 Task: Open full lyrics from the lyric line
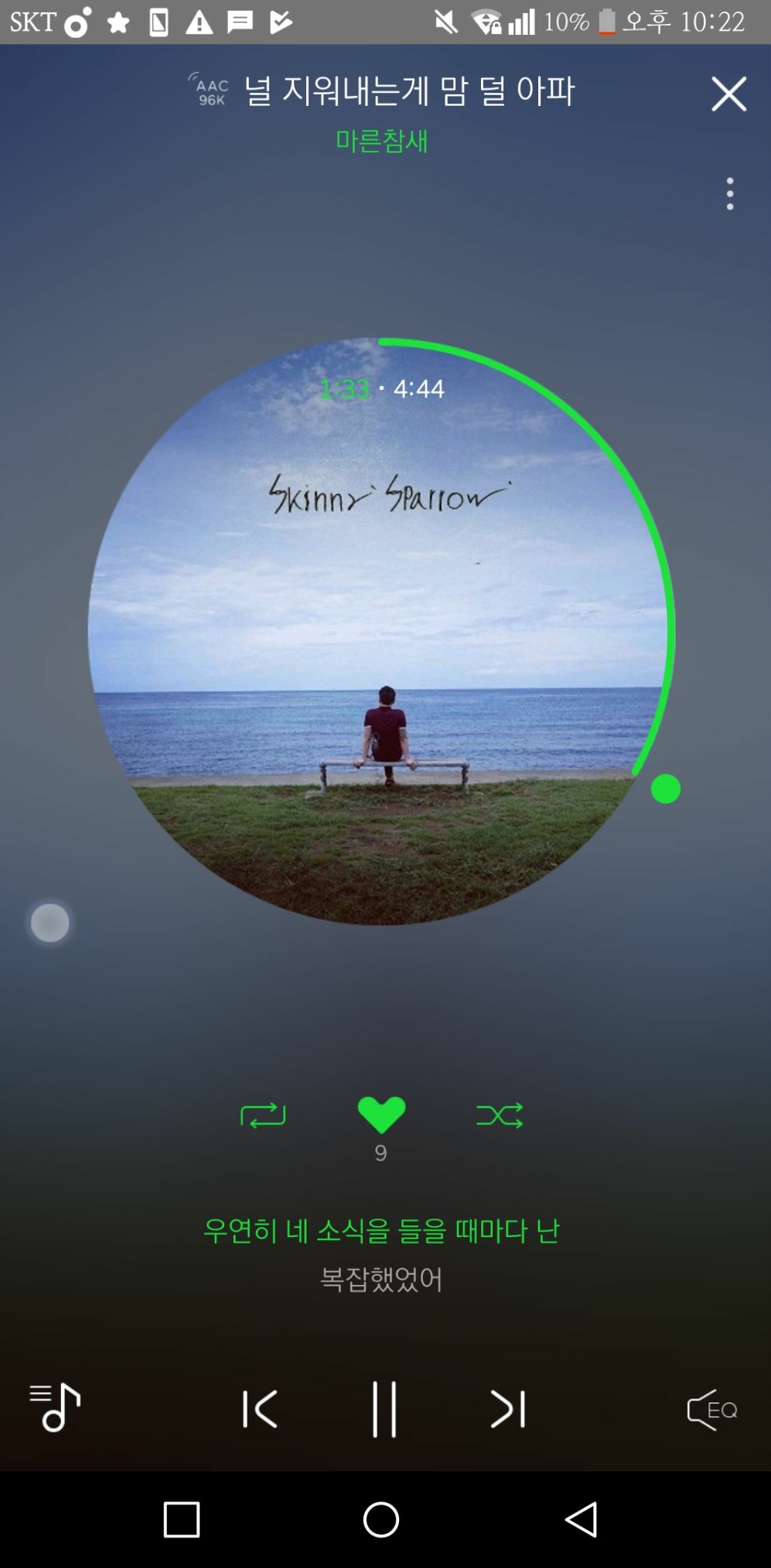(x=381, y=1253)
